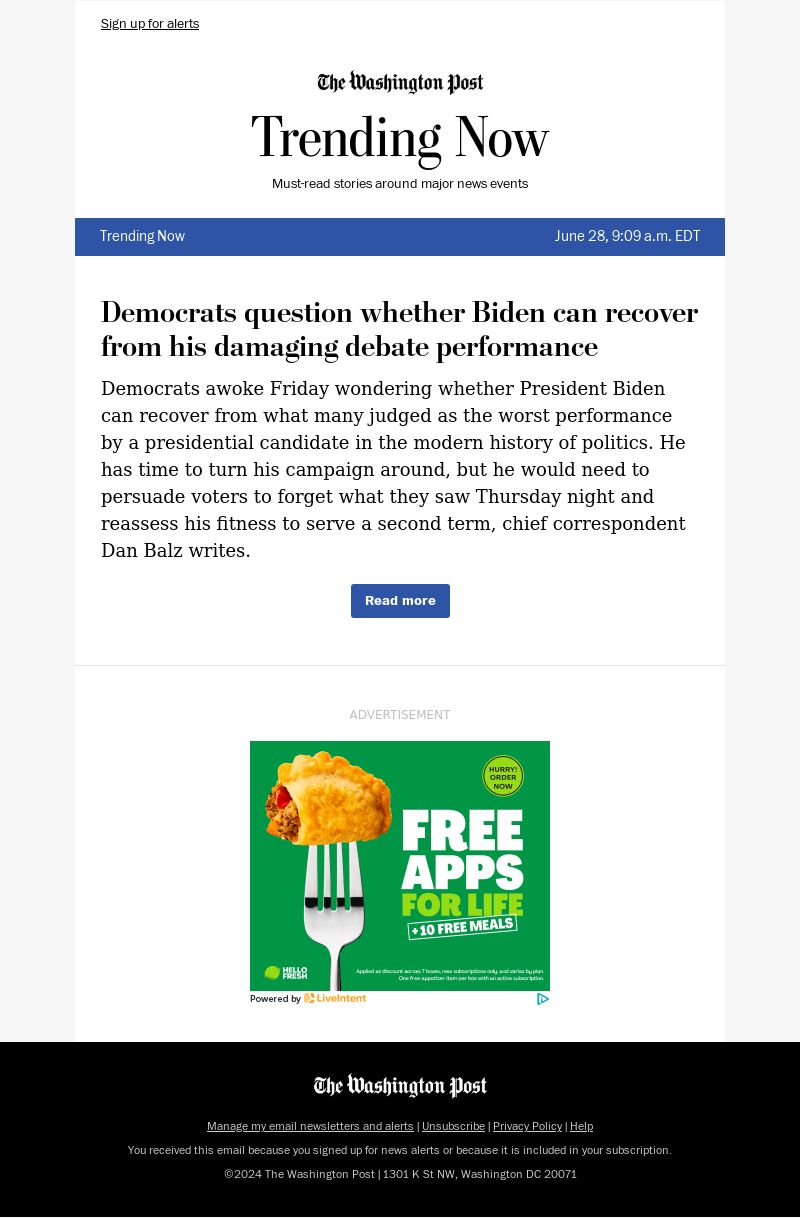Manage my email newsletters and alerts
Image resolution: width=800 pixels, height=1219 pixels.
point(310,1127)
